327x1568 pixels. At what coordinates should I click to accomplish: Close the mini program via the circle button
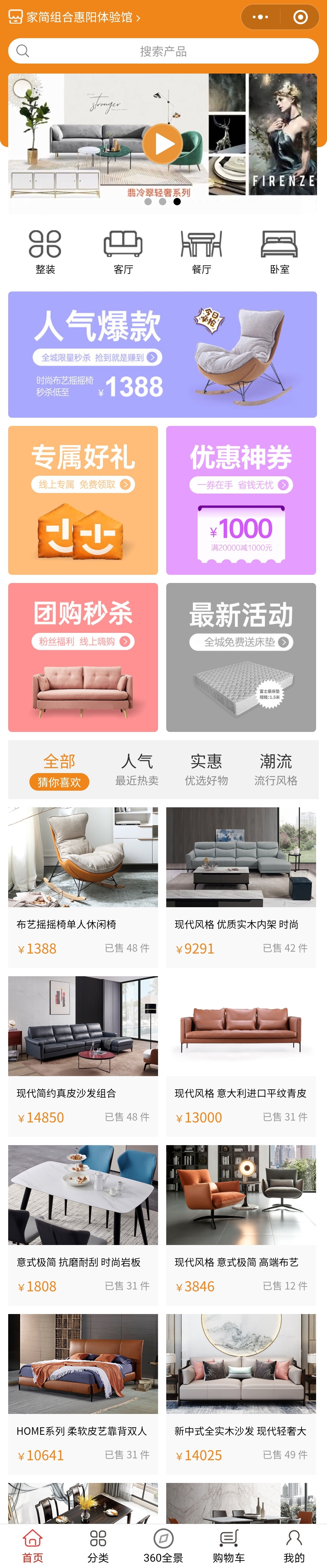click(300, 17)
